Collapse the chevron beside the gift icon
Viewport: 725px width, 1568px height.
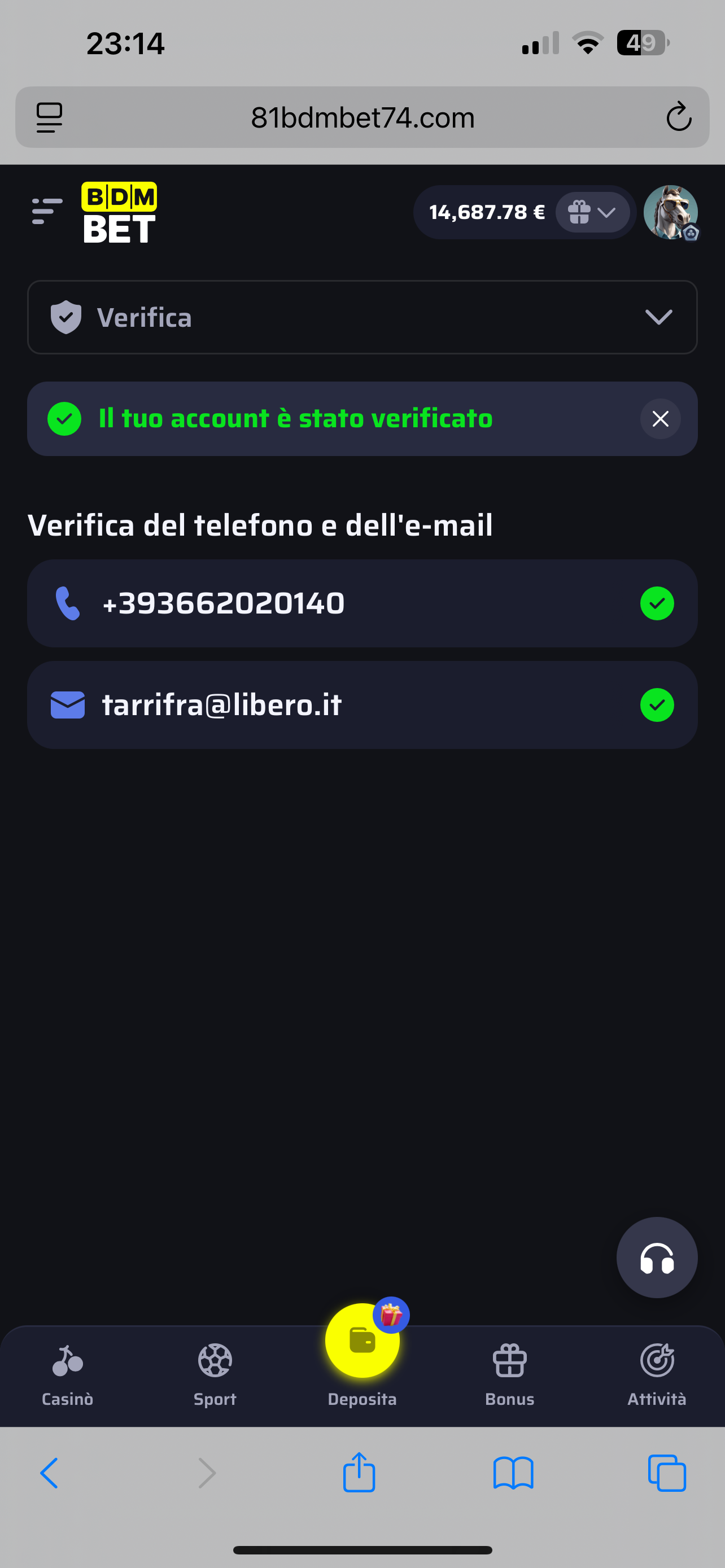607,212
